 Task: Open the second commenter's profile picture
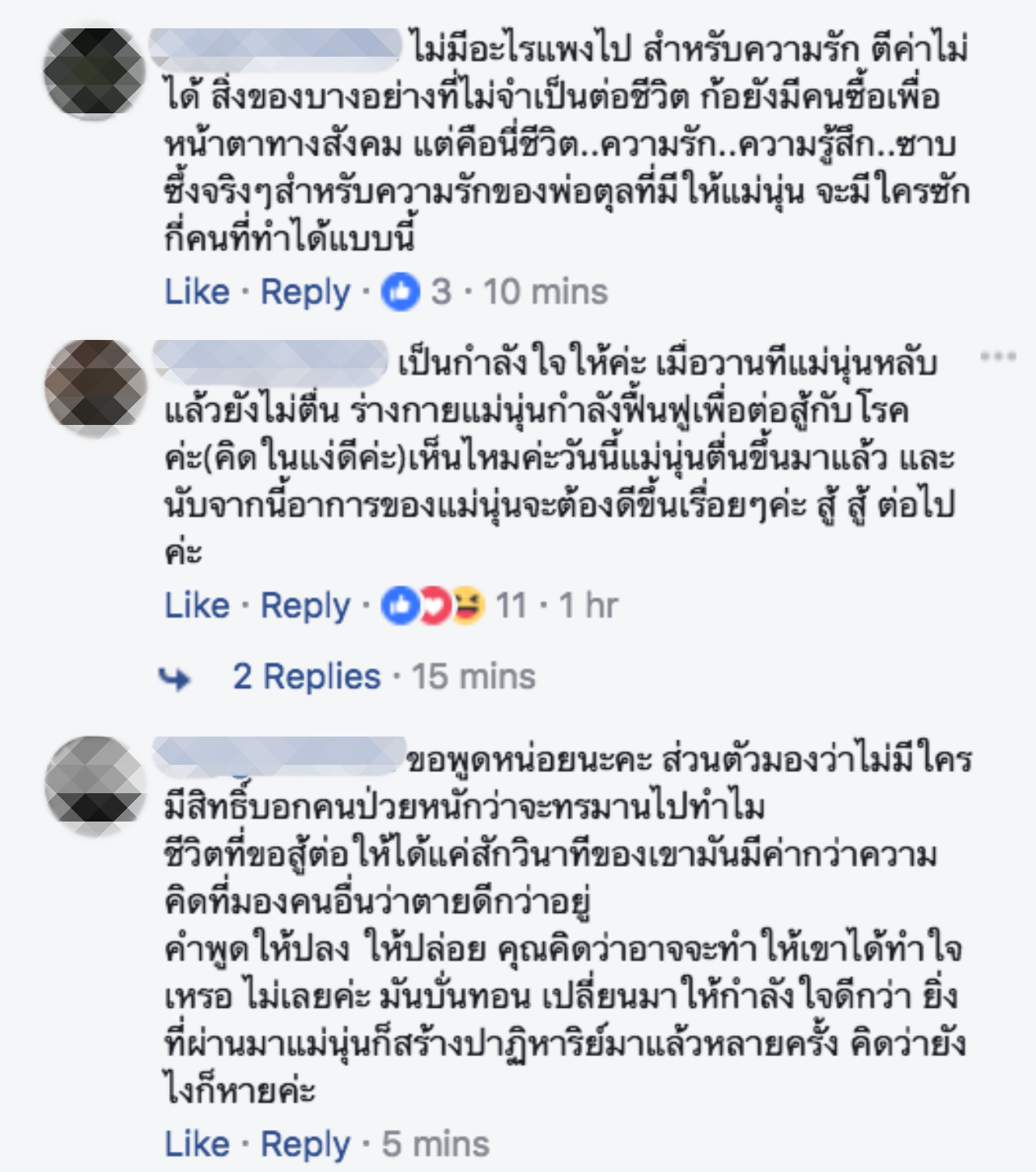click(x=95, y=384)
